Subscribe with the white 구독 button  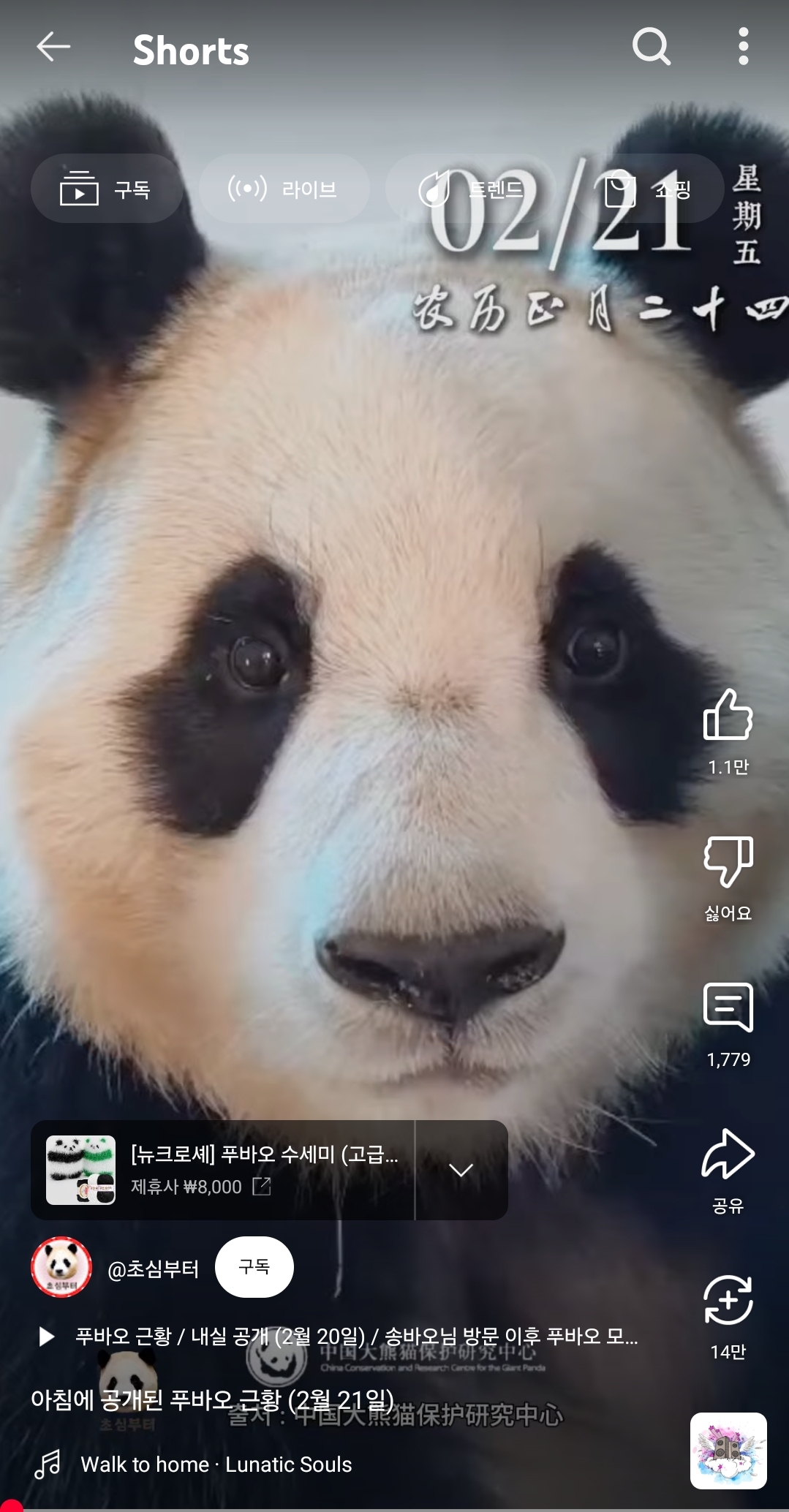tap(254, 1267)
